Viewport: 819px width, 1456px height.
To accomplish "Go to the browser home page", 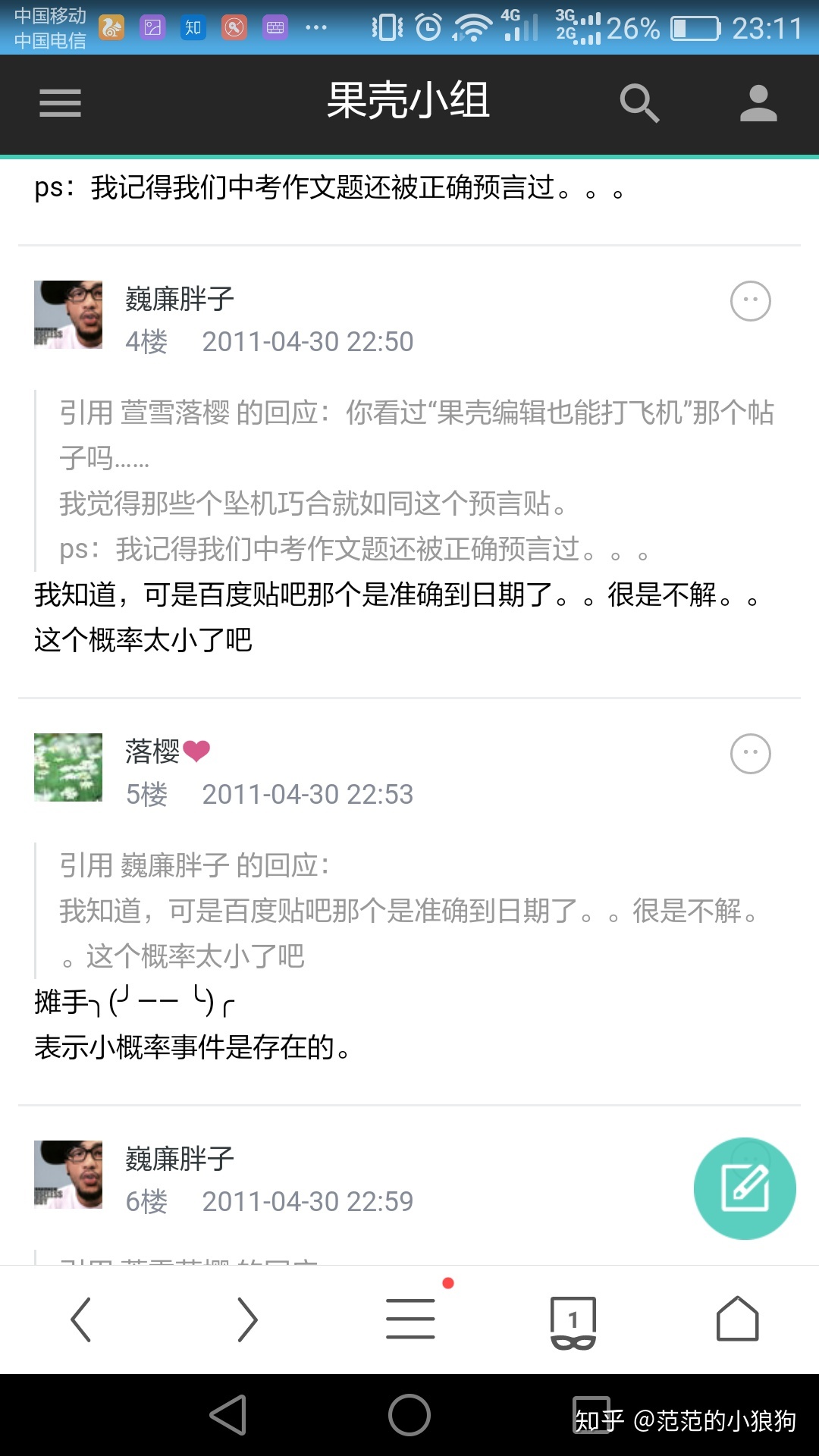I will coord(737,1319).
